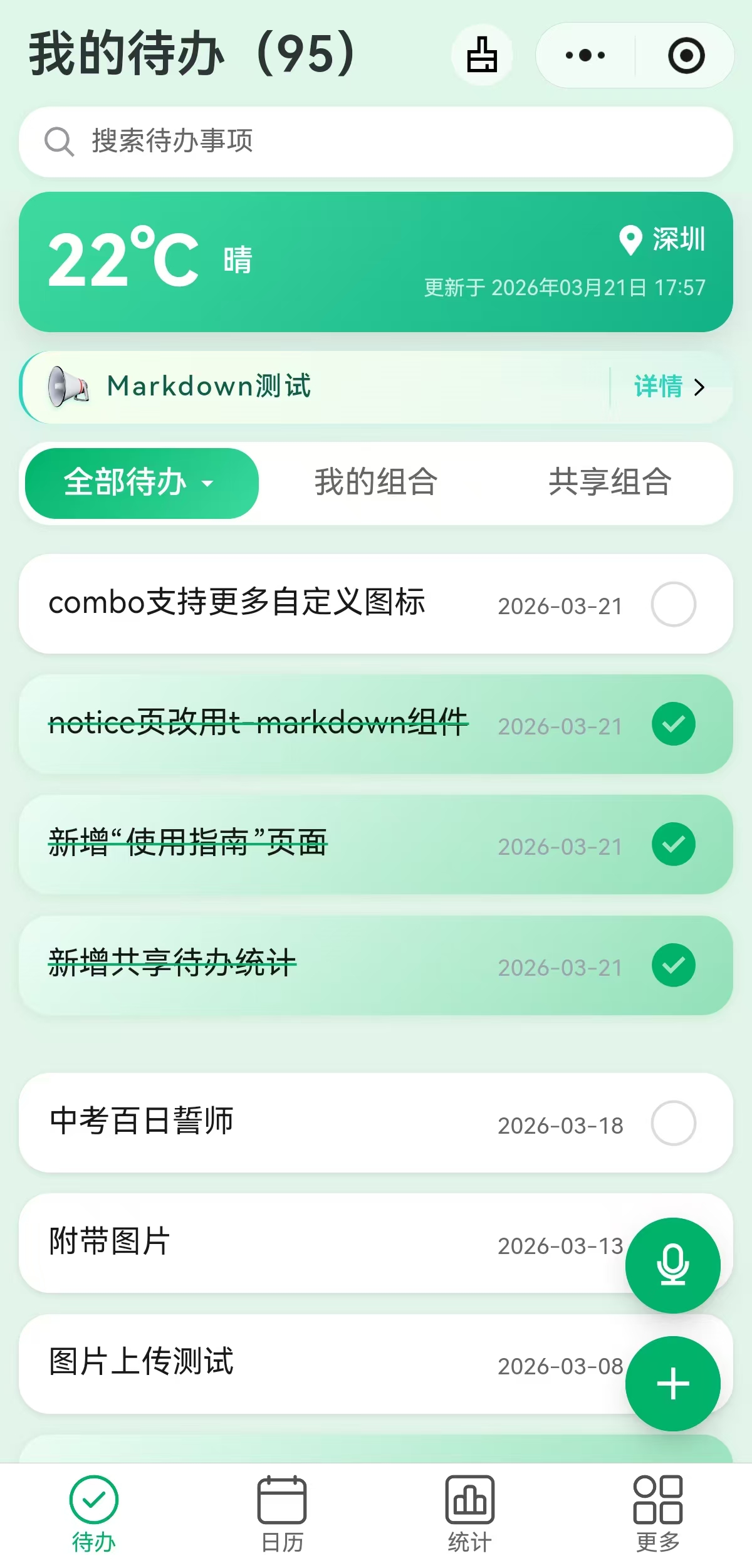Tap the search magnifier icon
The height and width of the screenshot is (1568, 752).
pos(58,141)
